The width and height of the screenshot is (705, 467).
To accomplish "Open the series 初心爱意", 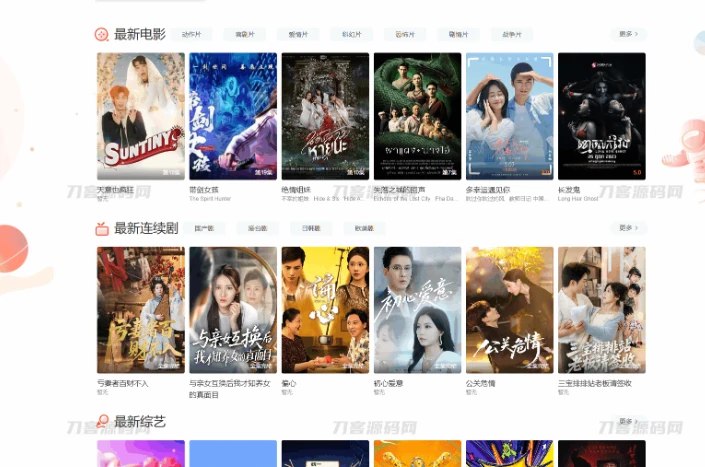I will pos(417,310).
